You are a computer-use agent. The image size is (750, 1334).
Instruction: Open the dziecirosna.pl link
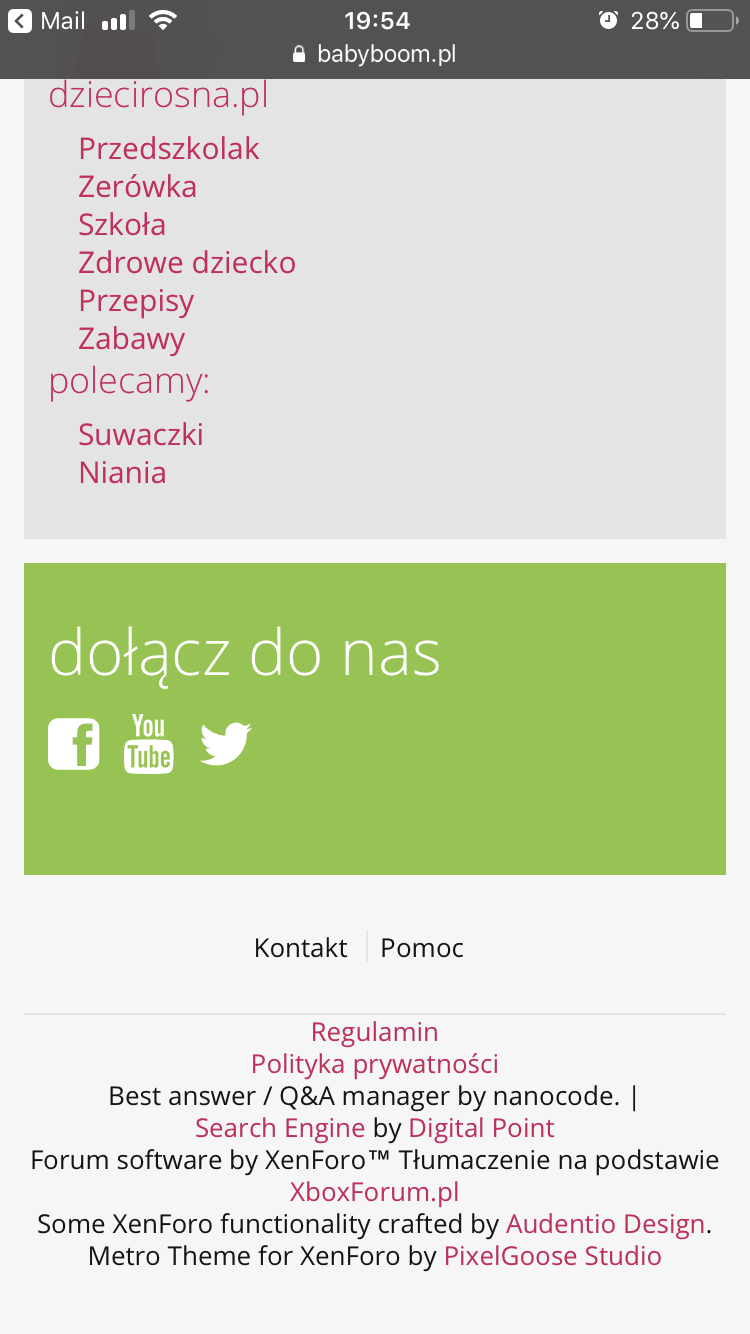pyautogui.click(x=158, y=96)
